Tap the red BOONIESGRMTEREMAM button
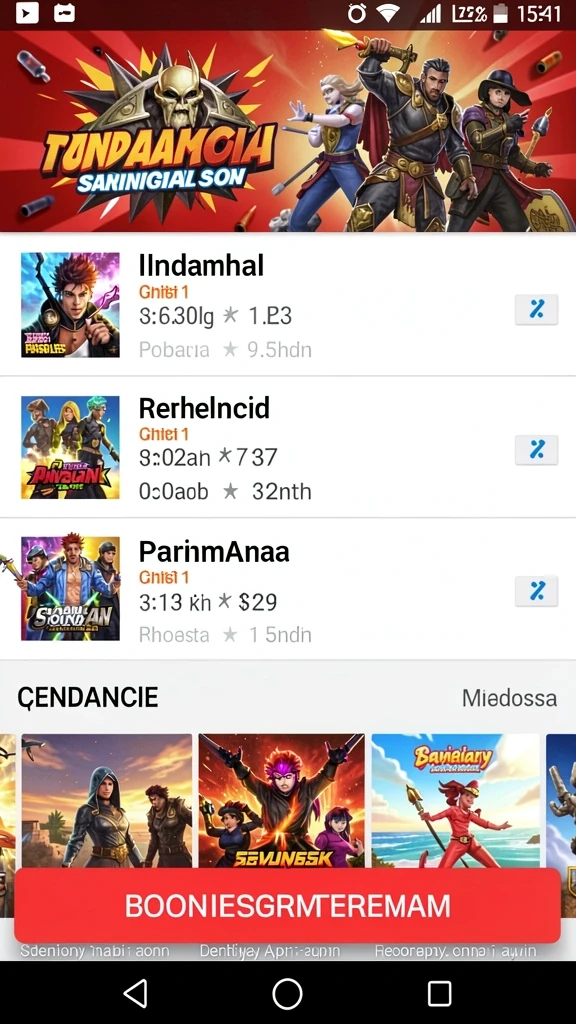576x1024 pixels. [x=287, y=906]
